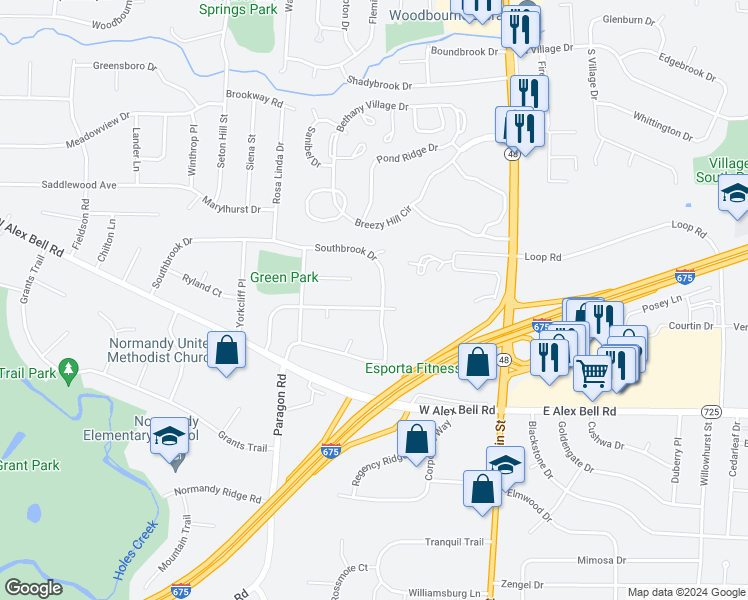Select the restaurant marker at Village Dr

tap(520, 31)
